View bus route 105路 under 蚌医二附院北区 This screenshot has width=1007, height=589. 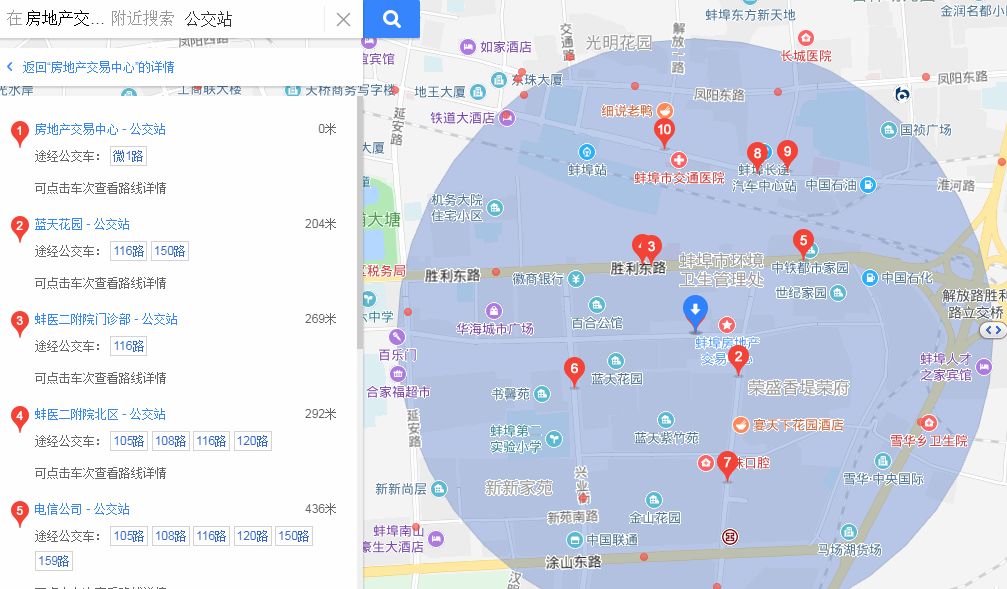coord(128,441)
